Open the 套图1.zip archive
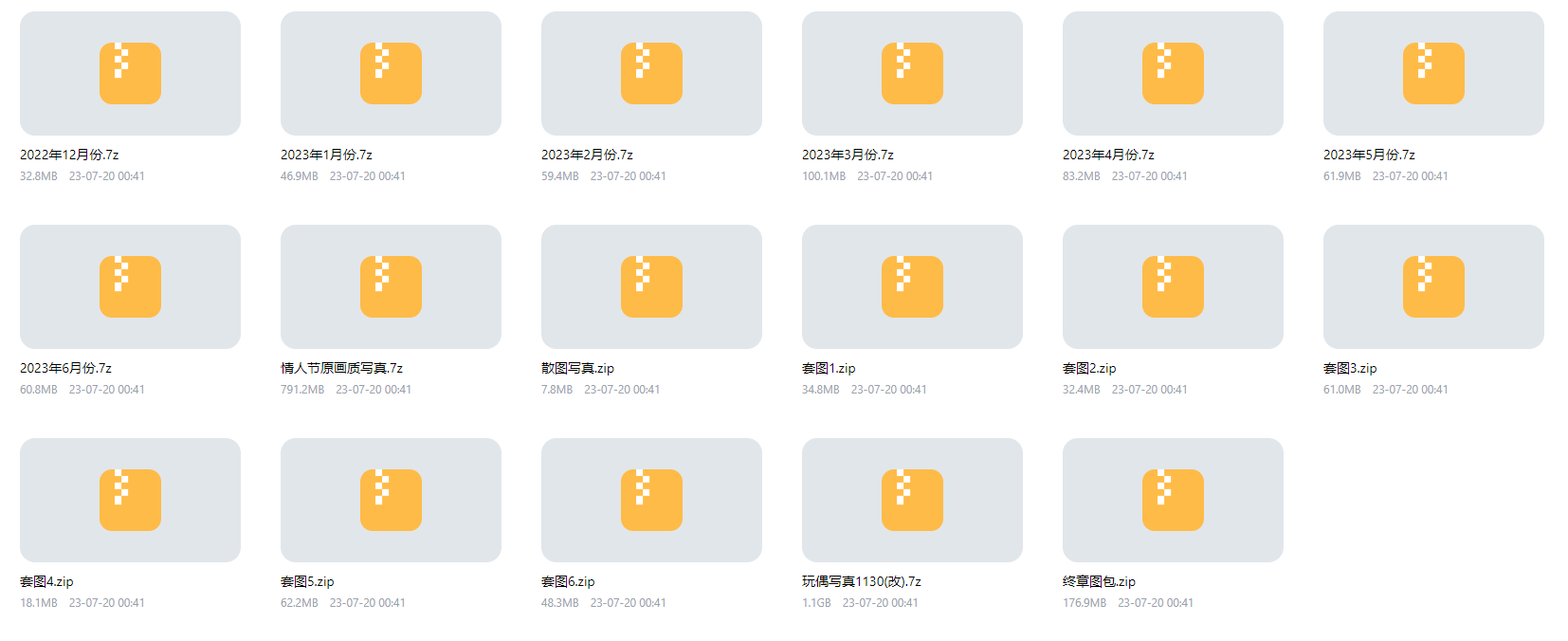This screenshot has height=641, width=1568. click(x=912, y=287)
